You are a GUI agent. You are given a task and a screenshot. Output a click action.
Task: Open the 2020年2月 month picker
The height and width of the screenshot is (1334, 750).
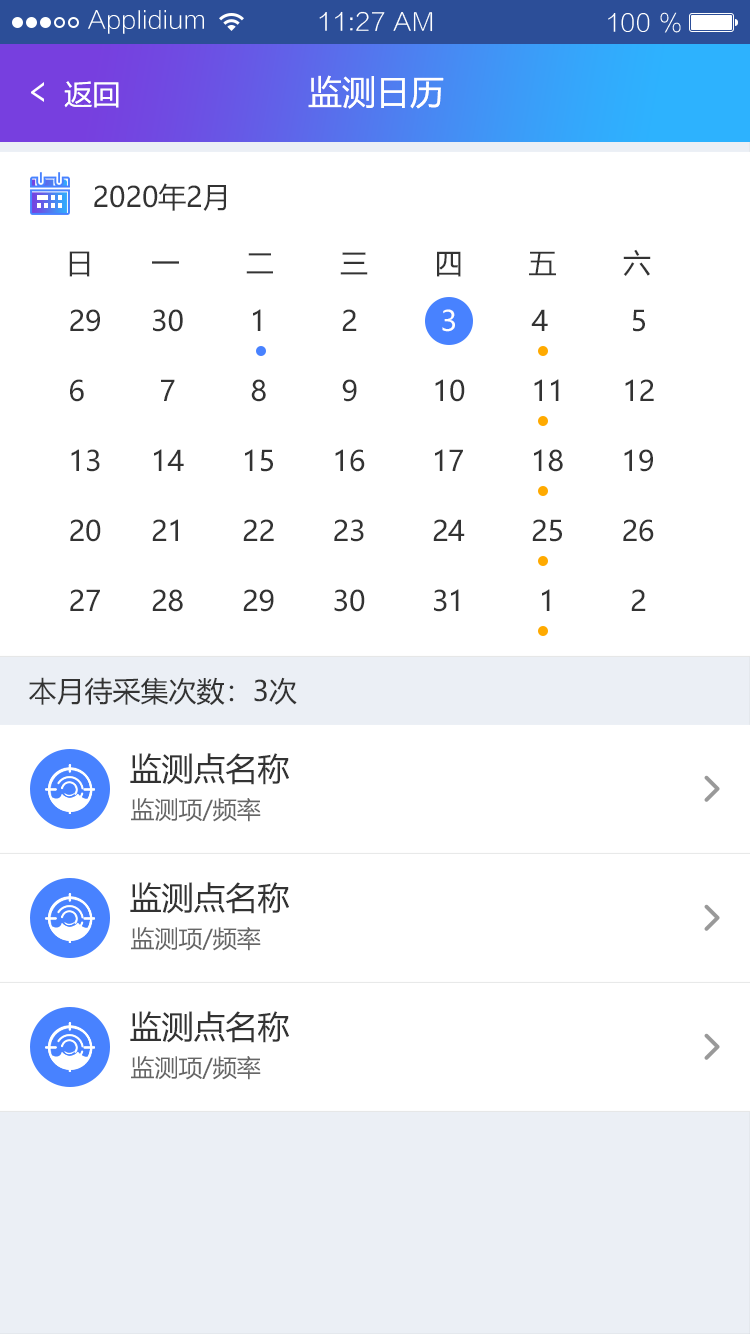point(160,197)
